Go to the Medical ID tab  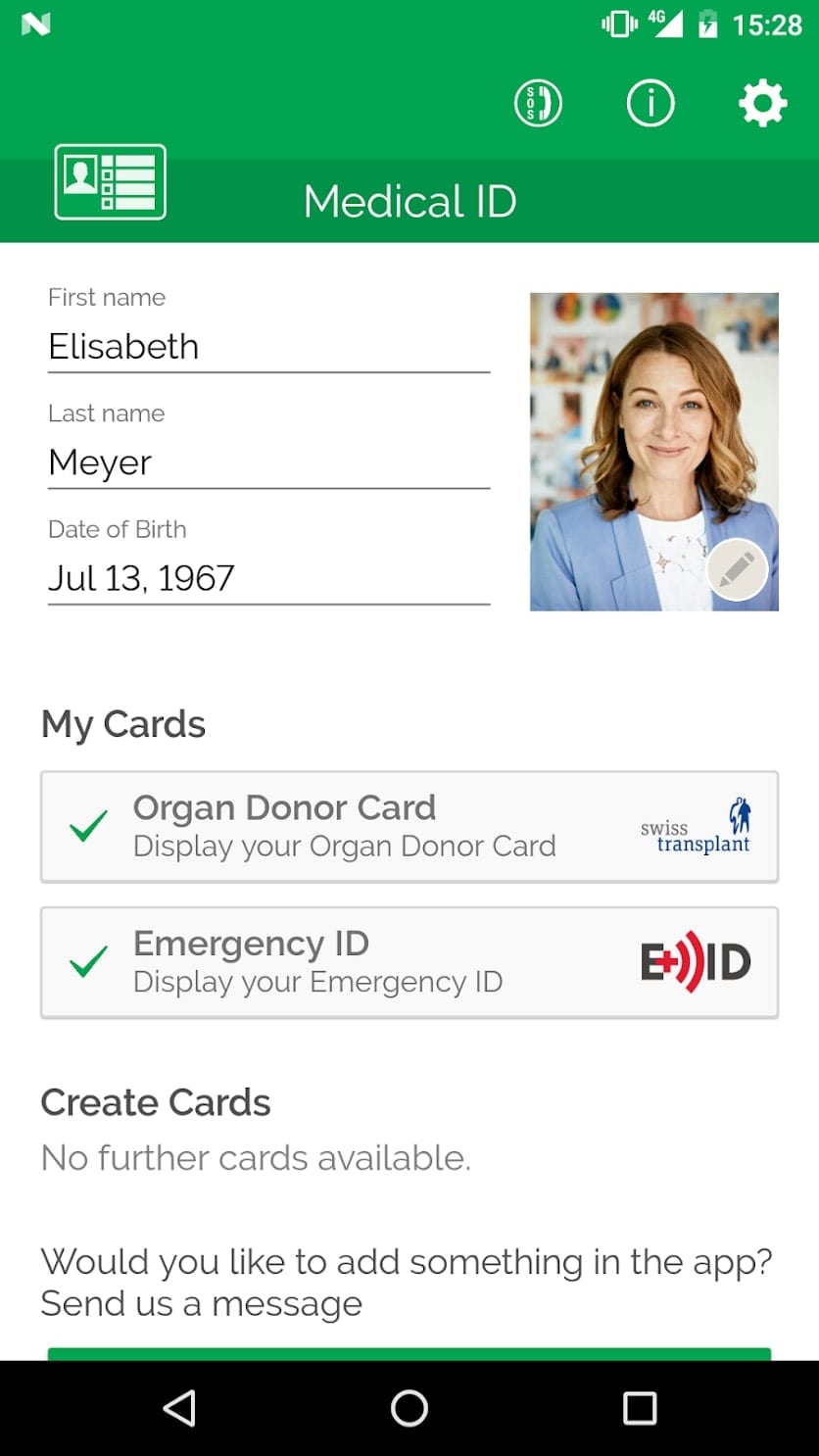[x=409, y=201]
